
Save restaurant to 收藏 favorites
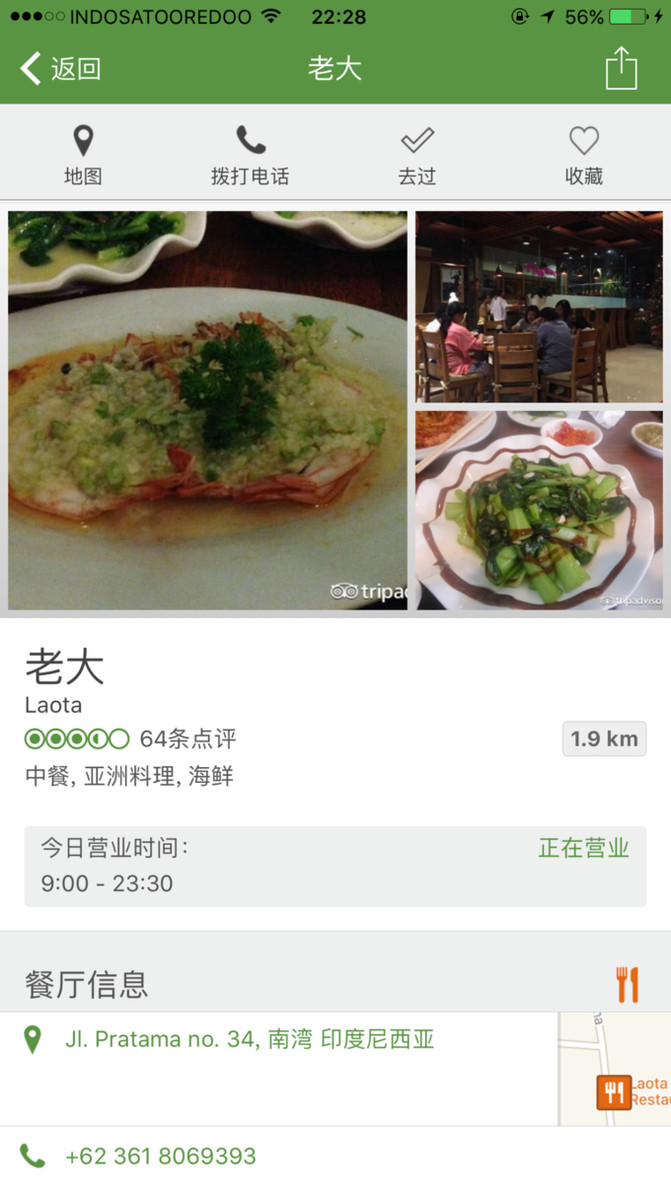pyautogui.click(x=584, y=156)
